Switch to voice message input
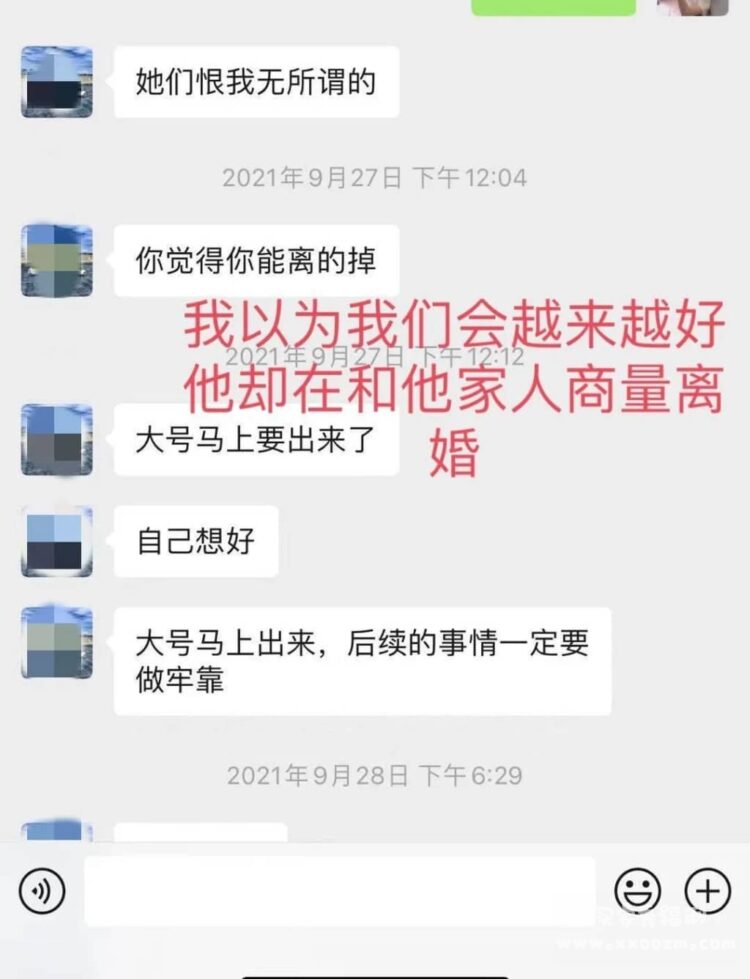Screen dimensions: 750x979 click(42, 890)
